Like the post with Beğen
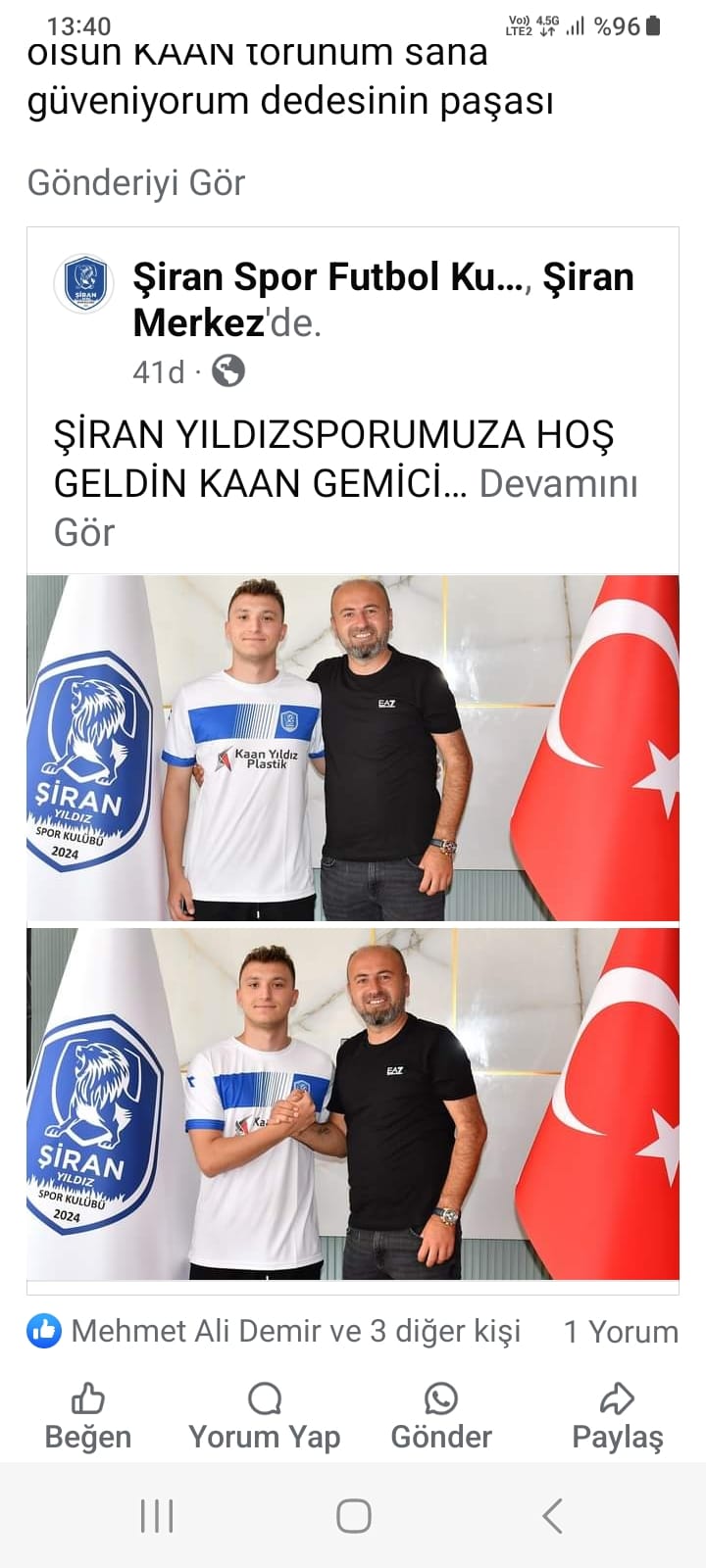Screen dimensions: 706x1568 [x=88, y=1416]
